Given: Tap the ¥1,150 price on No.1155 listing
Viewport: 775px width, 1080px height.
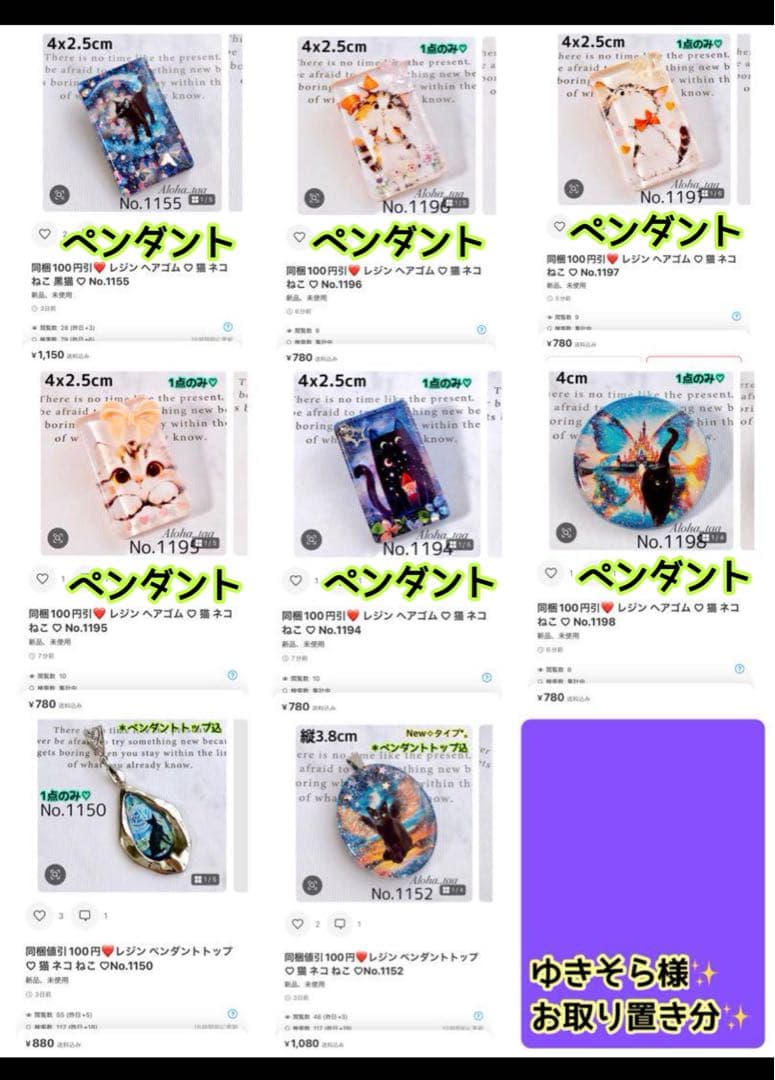Looking at the screenshot, I should (x=49, y=354).
